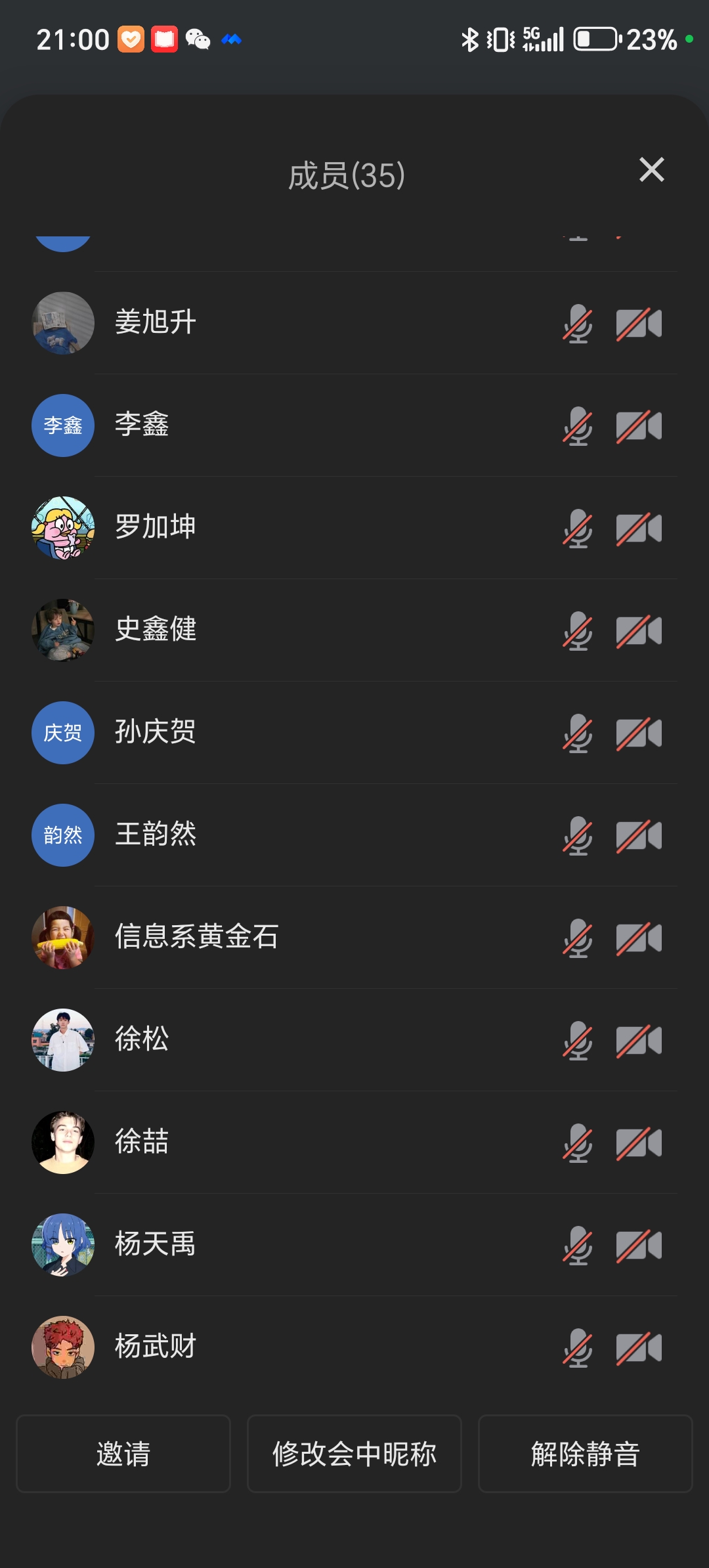Open member 孙庆贺
Viewport: 709px width, 1568px height.
(156, 732)
